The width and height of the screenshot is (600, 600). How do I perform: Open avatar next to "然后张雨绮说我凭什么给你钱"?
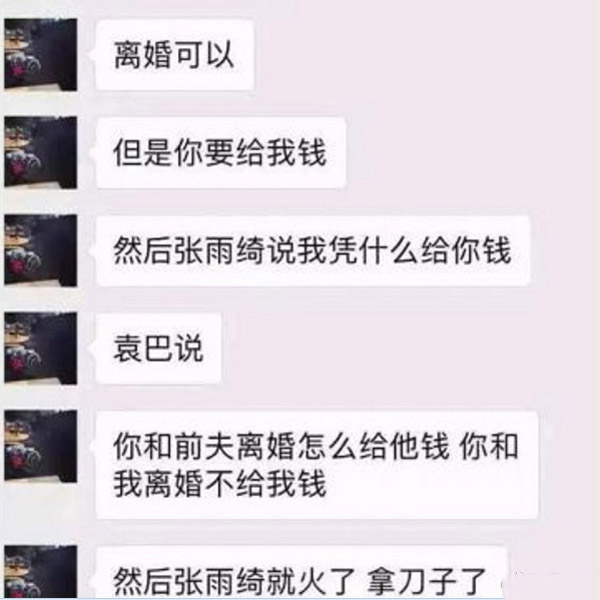[x=40, y=249]
